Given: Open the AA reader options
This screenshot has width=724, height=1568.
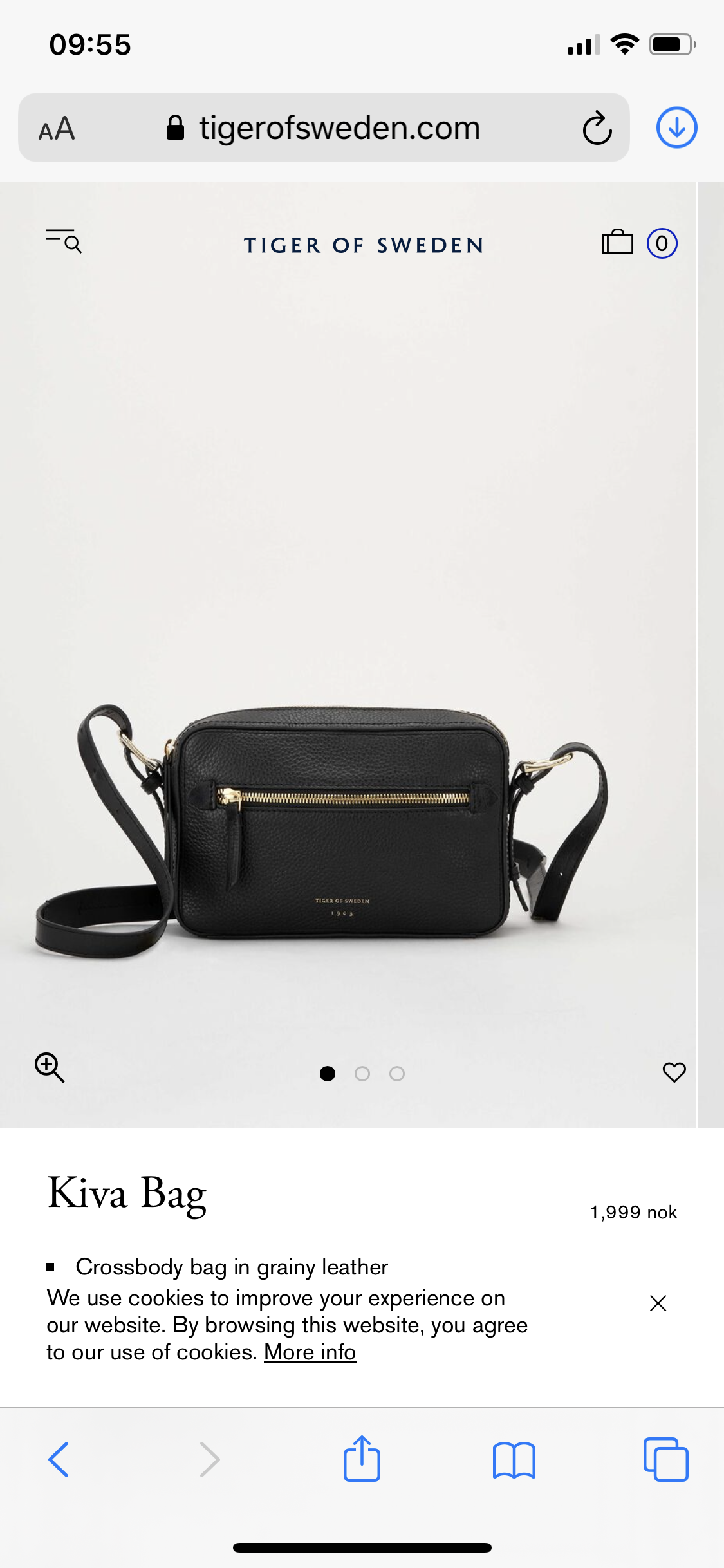Looking at the screenshot, I should (x=57, y=128).
